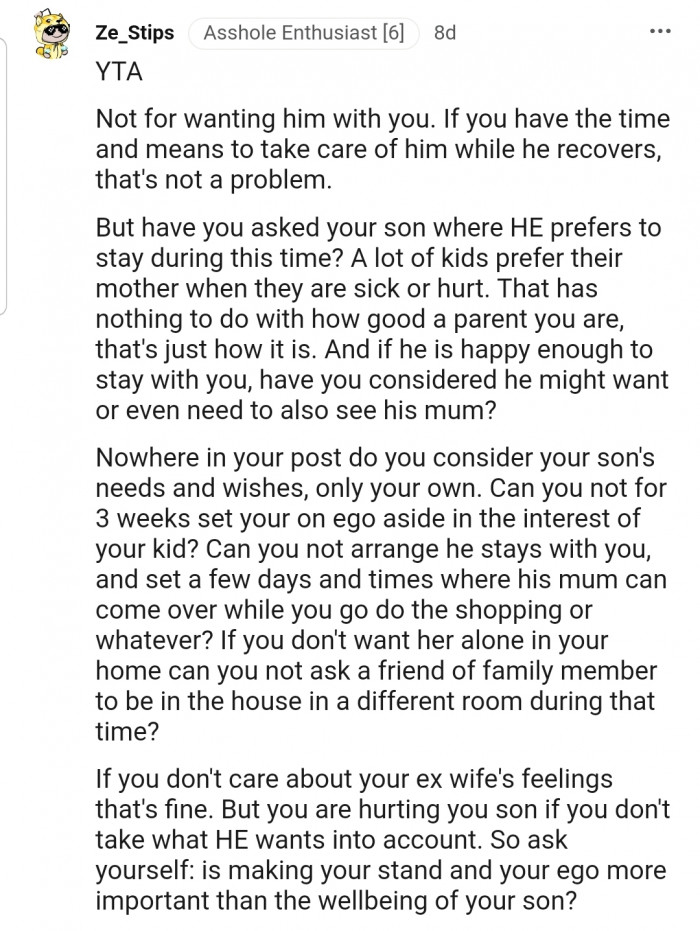Open the comment overflow menu
The image size is (700, 931).
pyautogui.click(x=661, y=32)
